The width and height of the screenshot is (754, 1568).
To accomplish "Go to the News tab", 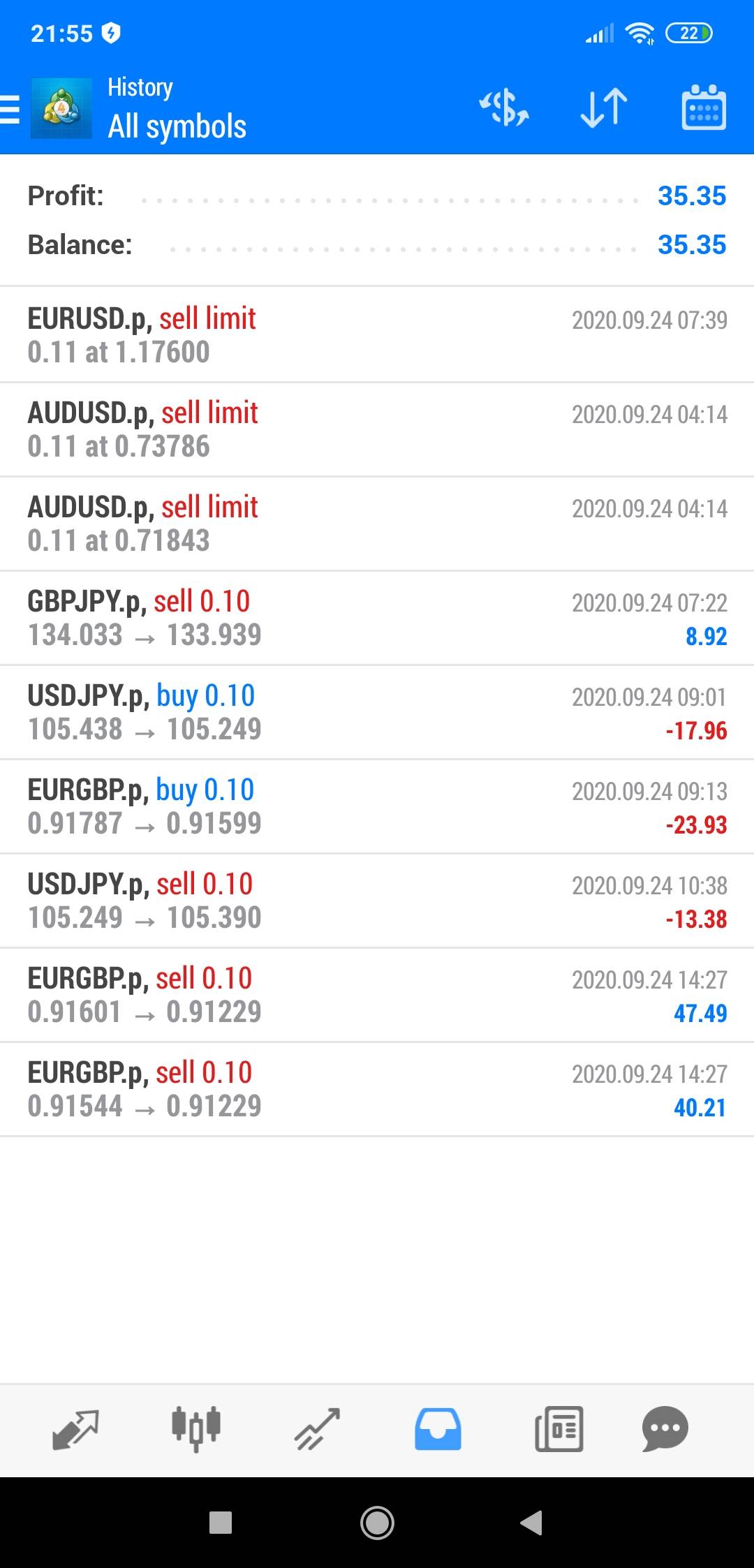I will (x=559, y=1429).
